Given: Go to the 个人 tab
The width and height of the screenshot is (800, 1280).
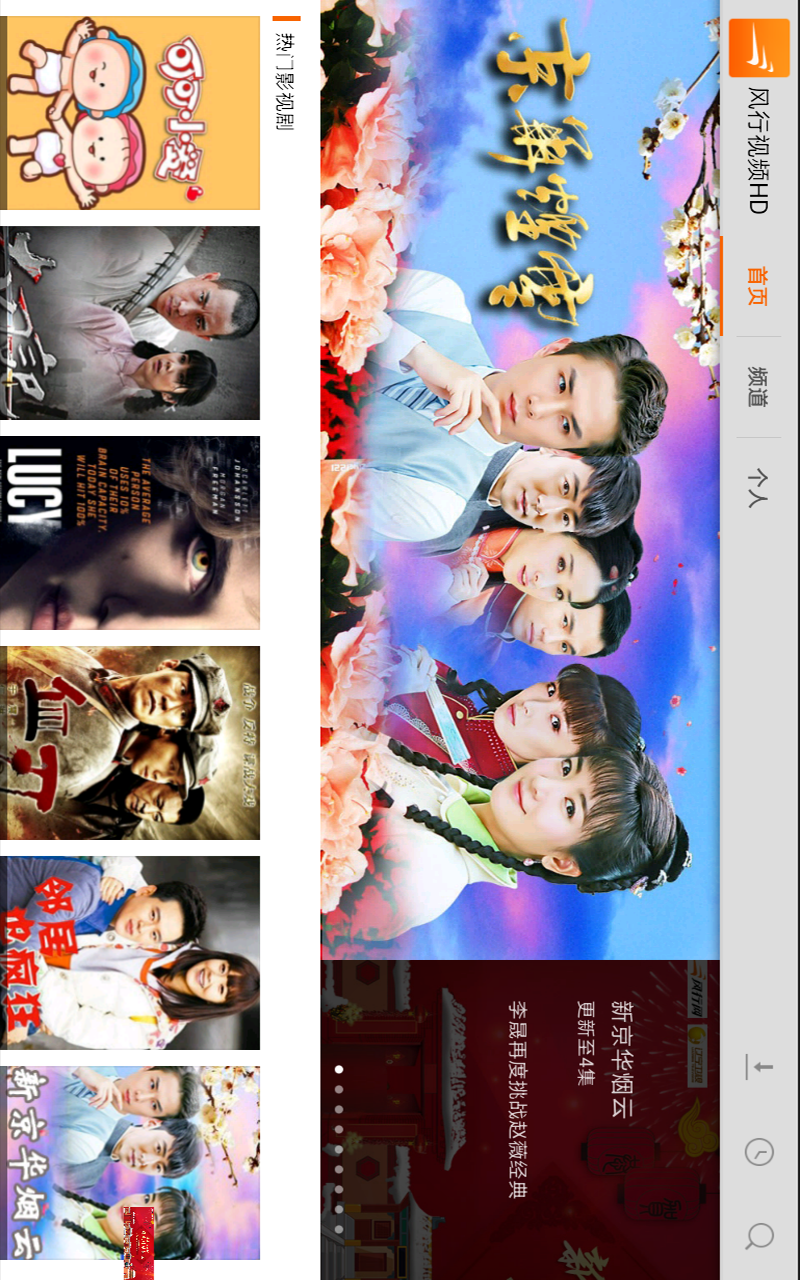Looking at the screenshot, I should [x=758, y=488].
